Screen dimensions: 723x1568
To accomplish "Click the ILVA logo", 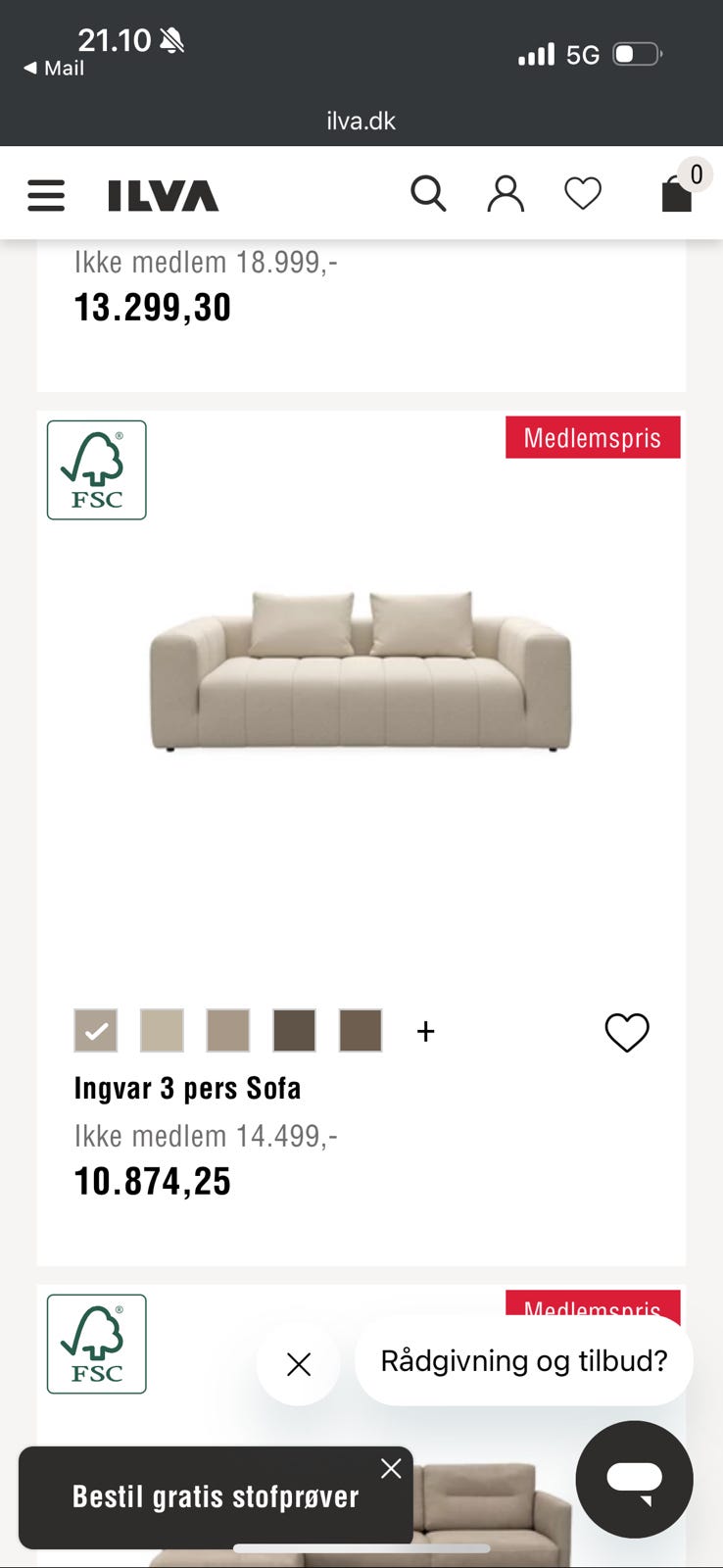I will click(163, 193).
